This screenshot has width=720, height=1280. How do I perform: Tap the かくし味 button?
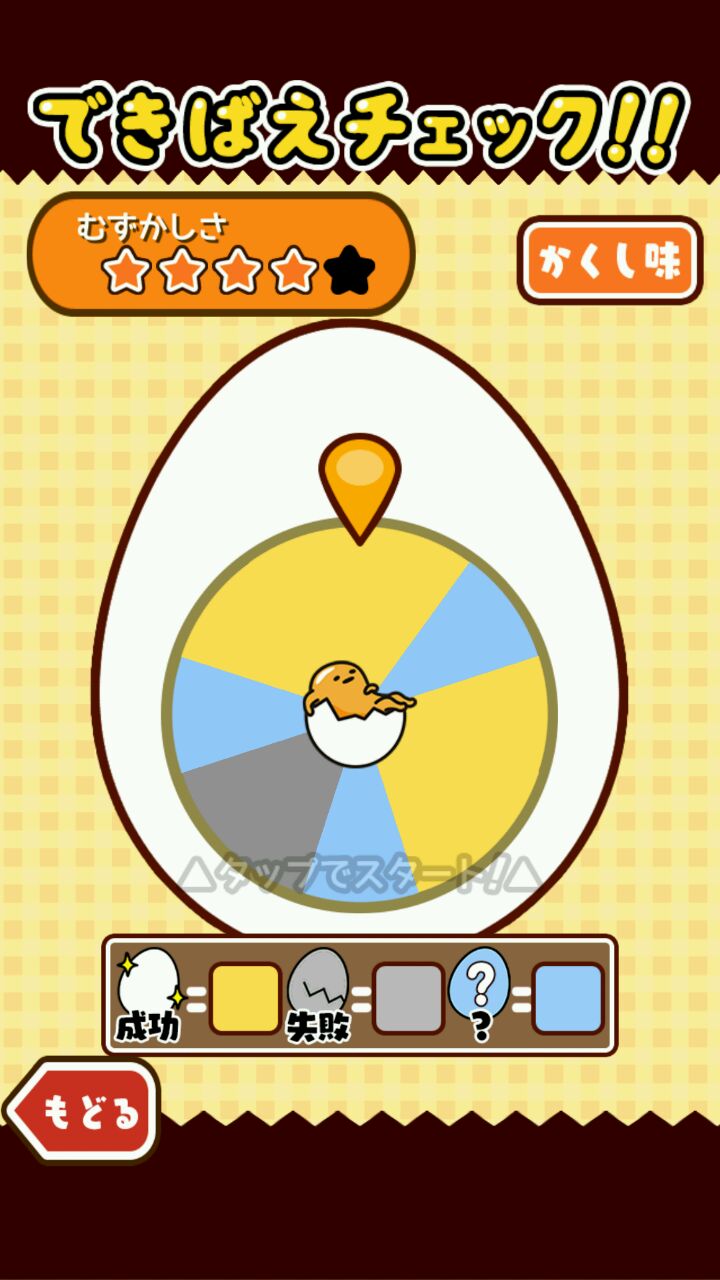[x=609, y=261]
